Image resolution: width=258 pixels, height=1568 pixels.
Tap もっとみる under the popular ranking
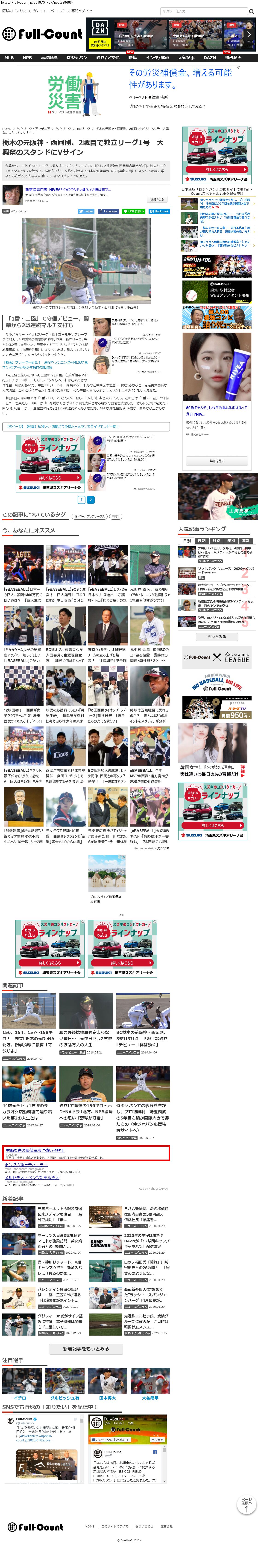(217, 637)
